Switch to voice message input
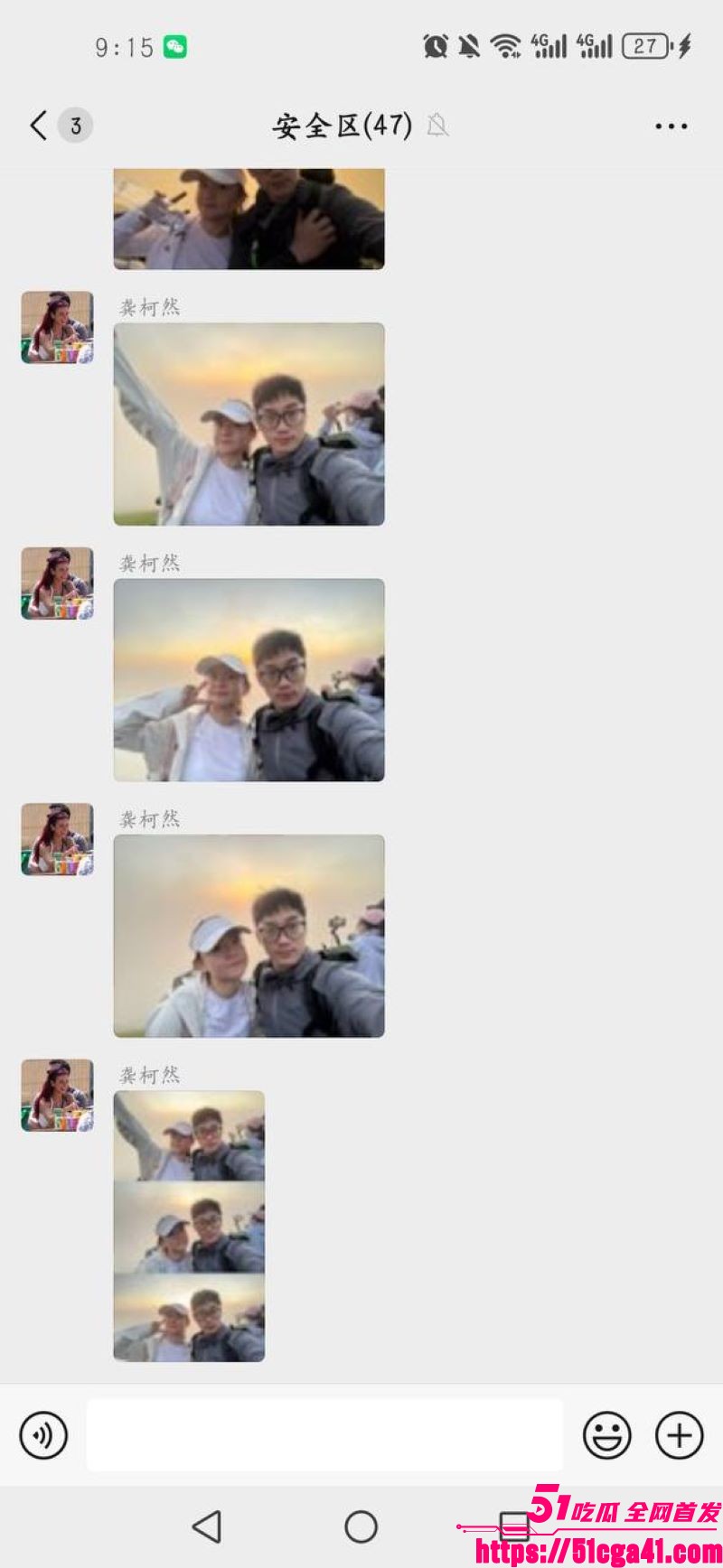This screenshot has width=723, height=1568. tap(43, 1434)
